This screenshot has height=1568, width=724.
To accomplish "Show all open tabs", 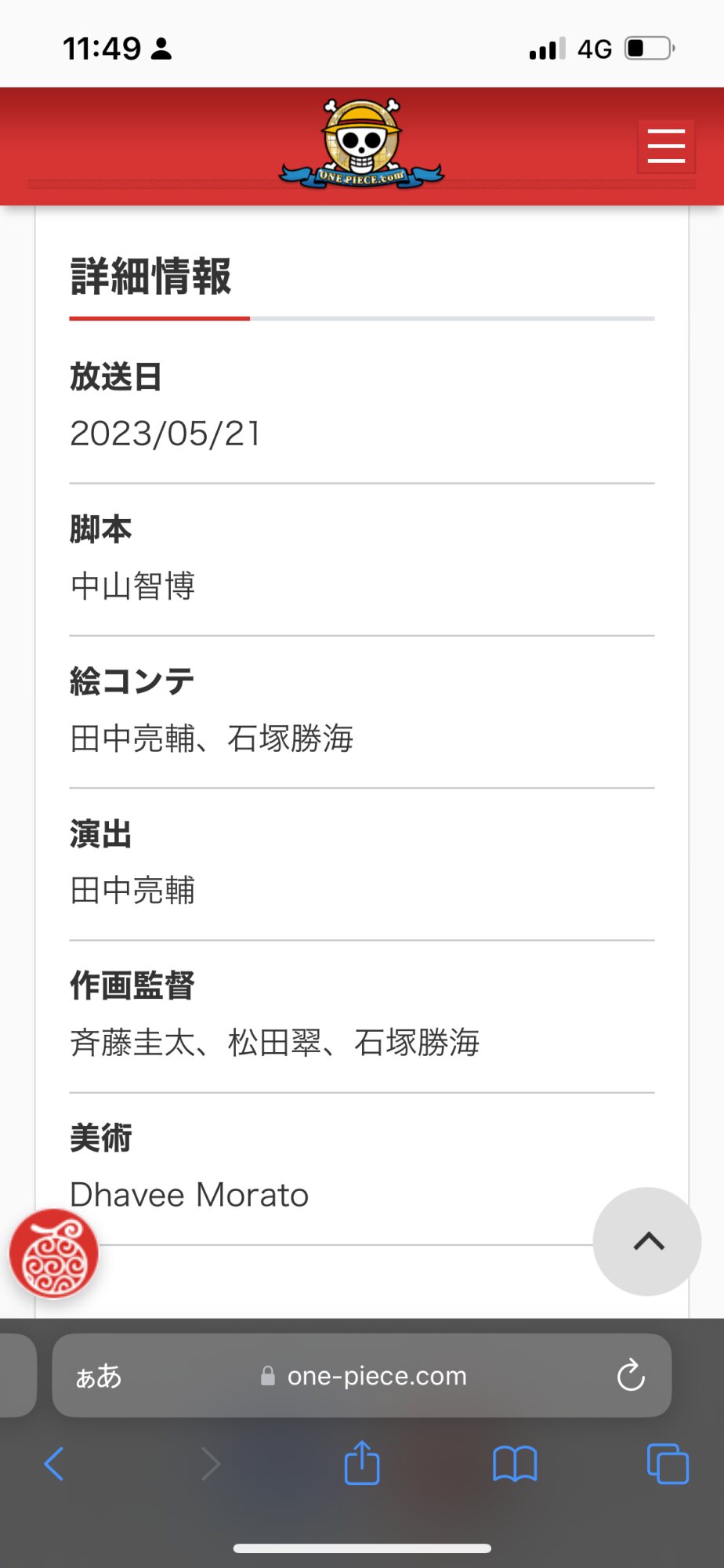I will [x=668, y=1464].
